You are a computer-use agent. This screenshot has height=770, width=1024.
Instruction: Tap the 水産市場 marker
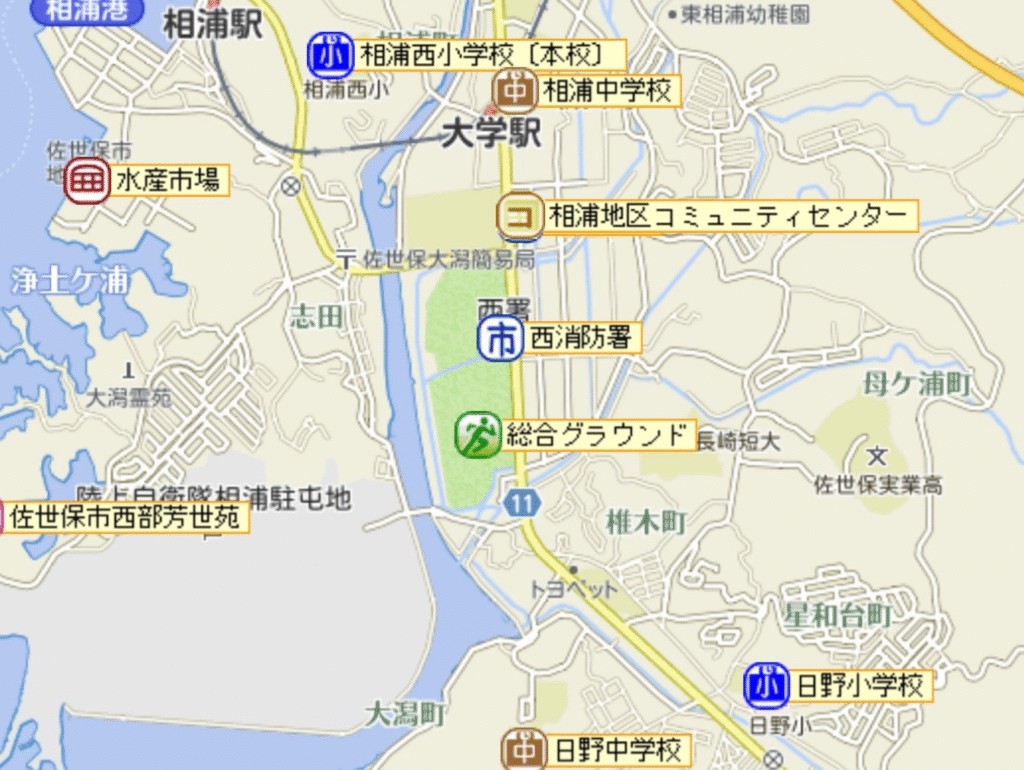coord(88,181)
